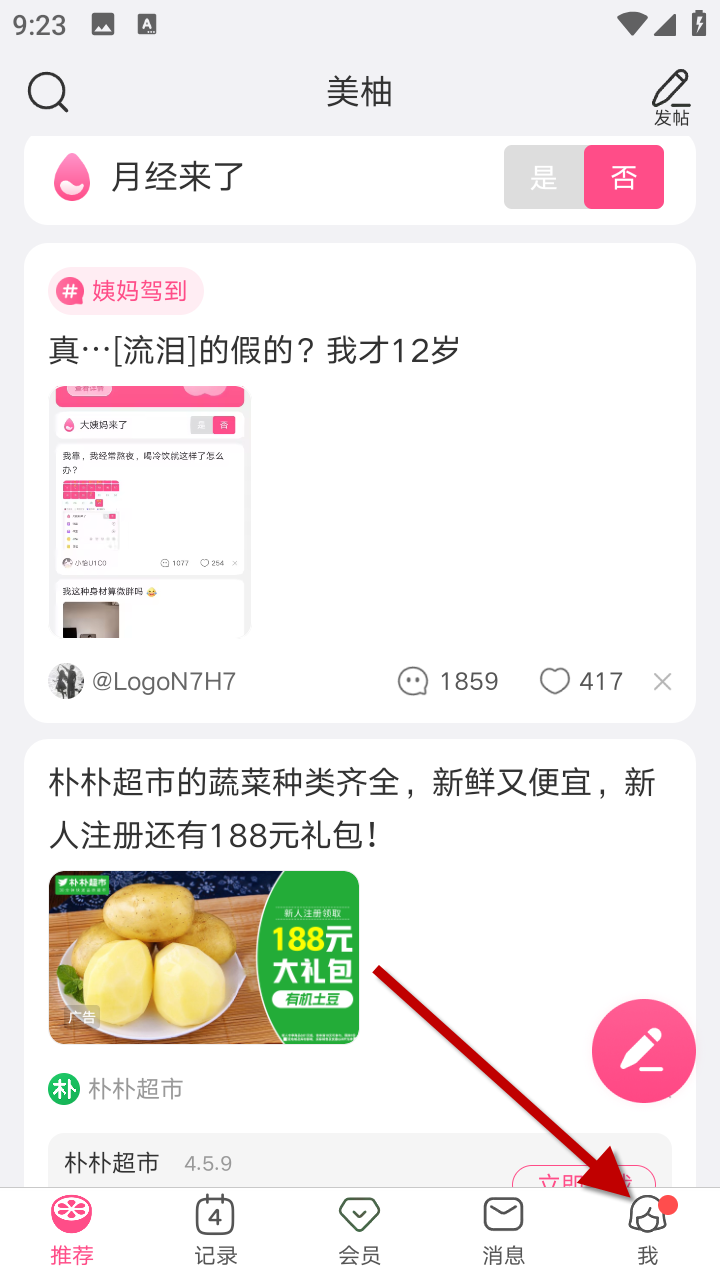The height and width of the screenshot is (1280, 720).
Task: Switch to the 我 tab
Action: pos(648,1231)
